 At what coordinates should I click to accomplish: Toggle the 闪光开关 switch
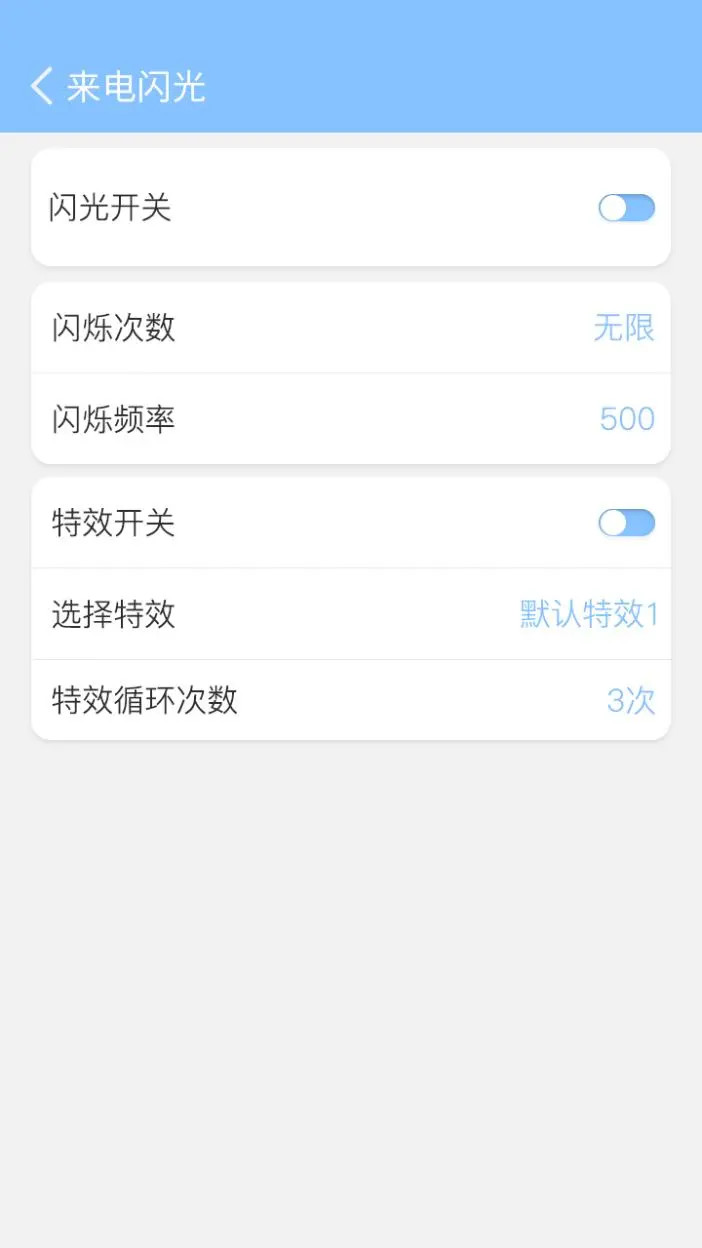point(626,208)
